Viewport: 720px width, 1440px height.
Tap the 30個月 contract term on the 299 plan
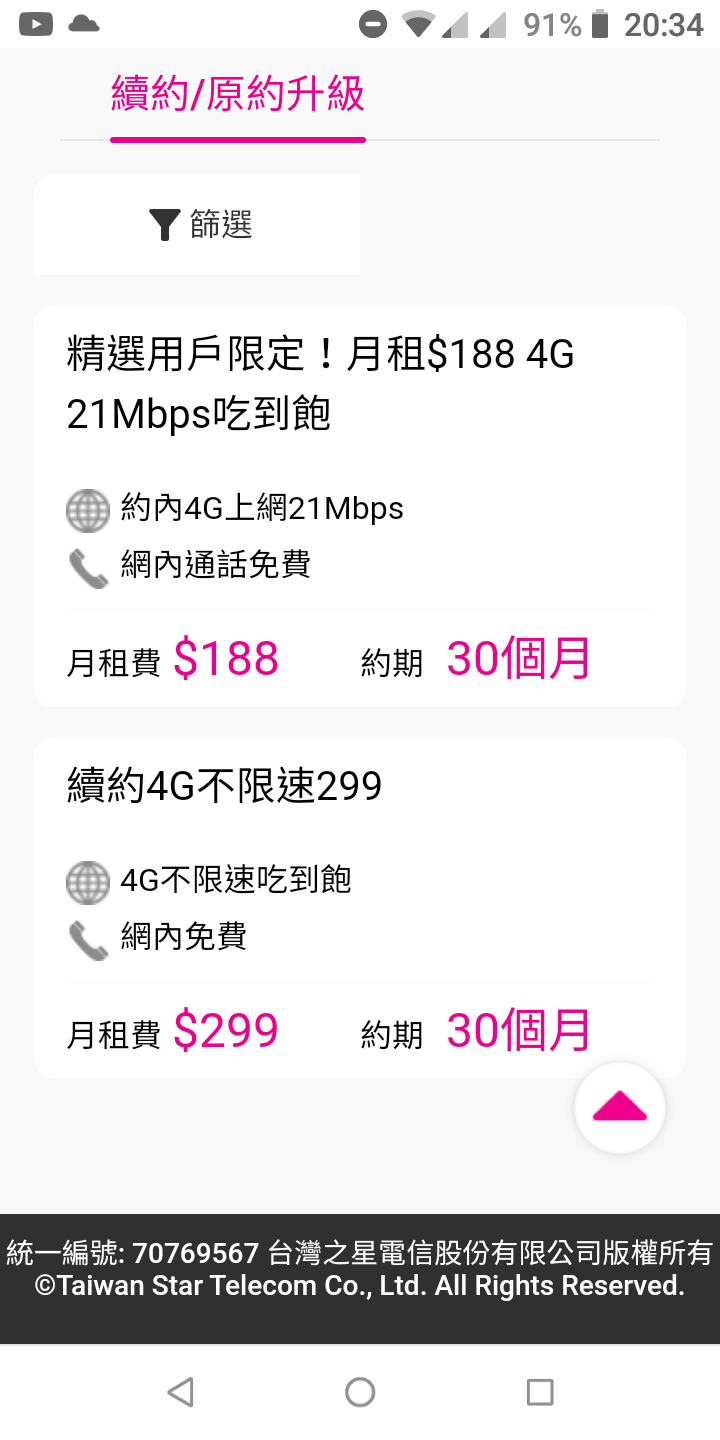(x=519, y=1029)
